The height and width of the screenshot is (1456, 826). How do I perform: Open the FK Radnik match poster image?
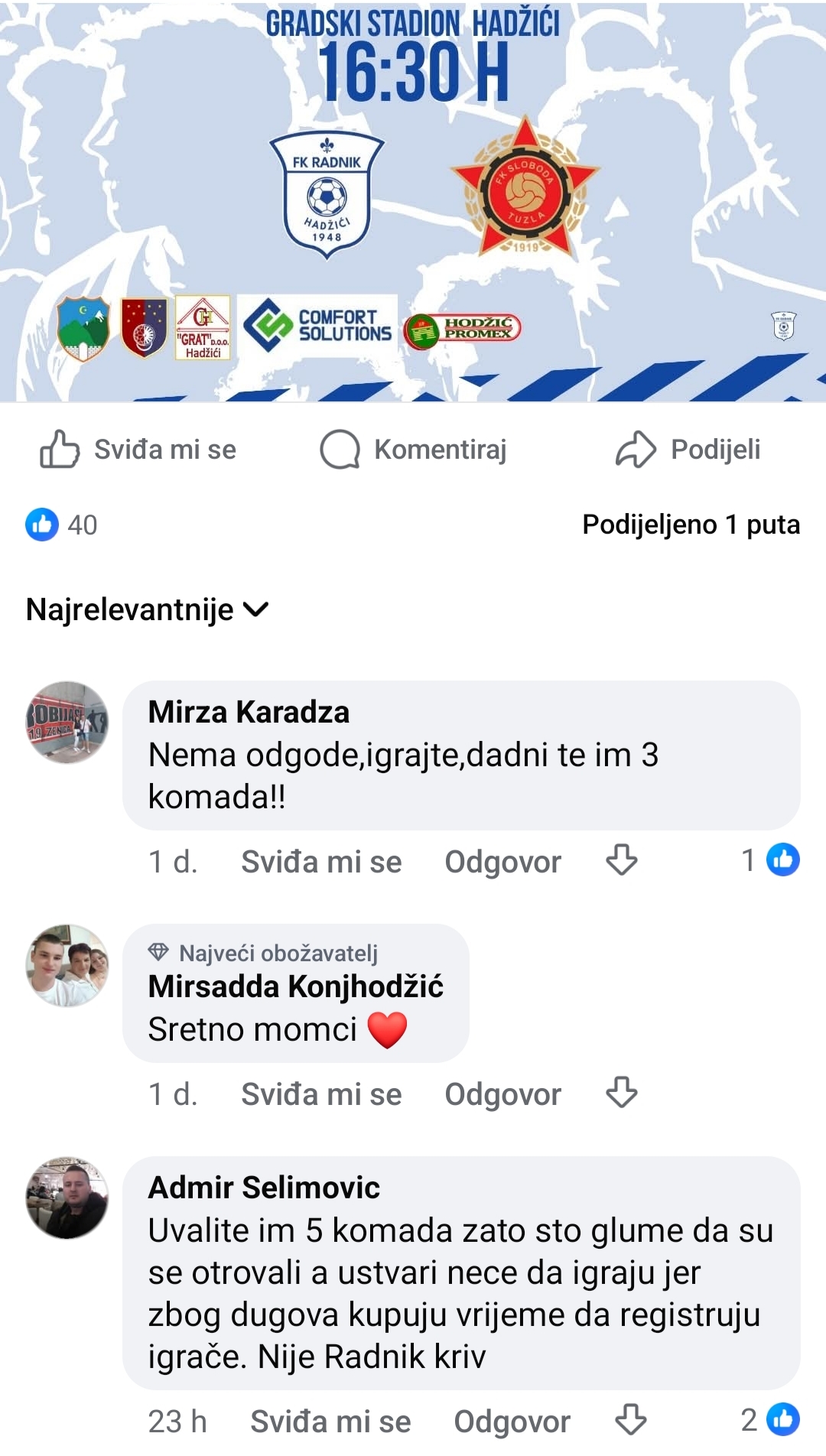pos(413,200)
